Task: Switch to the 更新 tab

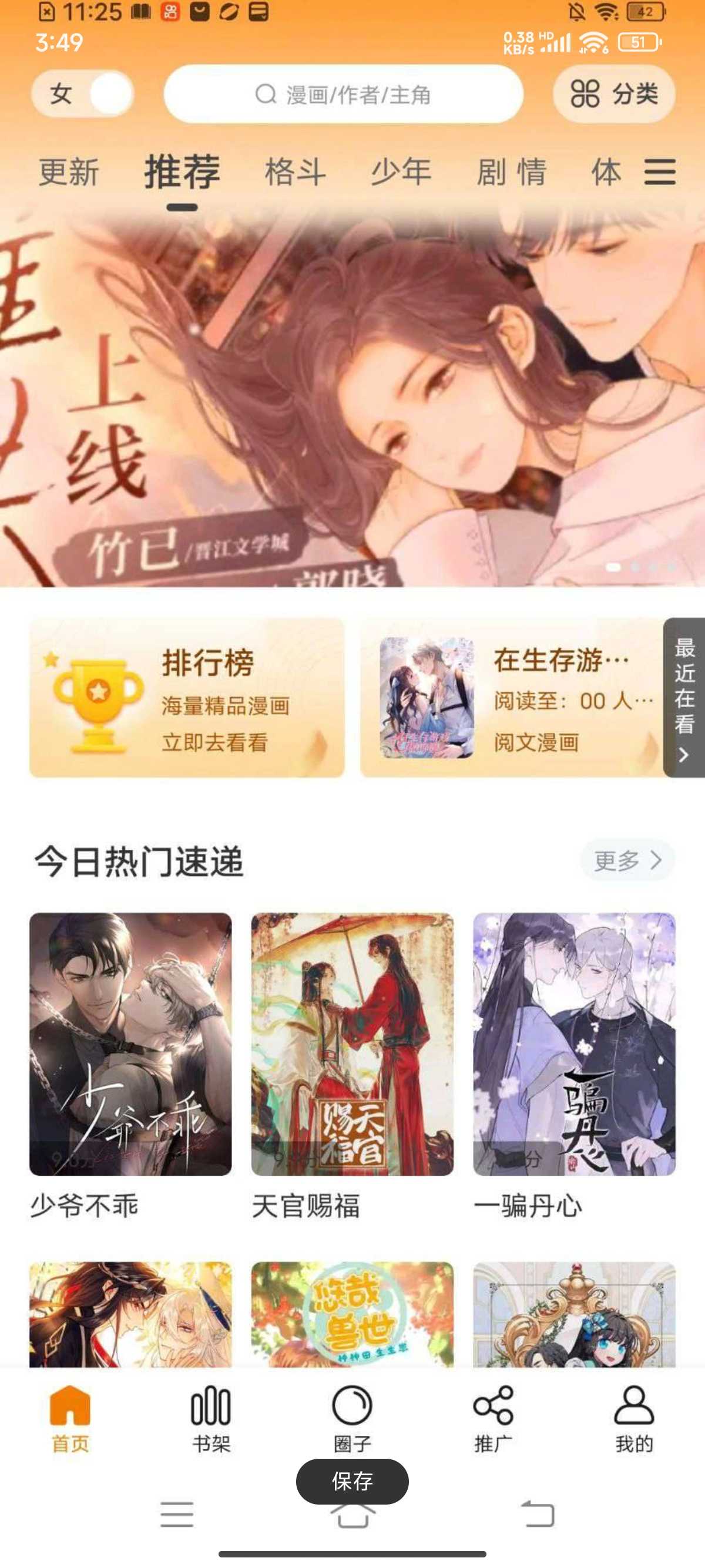Action: (69, 171)
